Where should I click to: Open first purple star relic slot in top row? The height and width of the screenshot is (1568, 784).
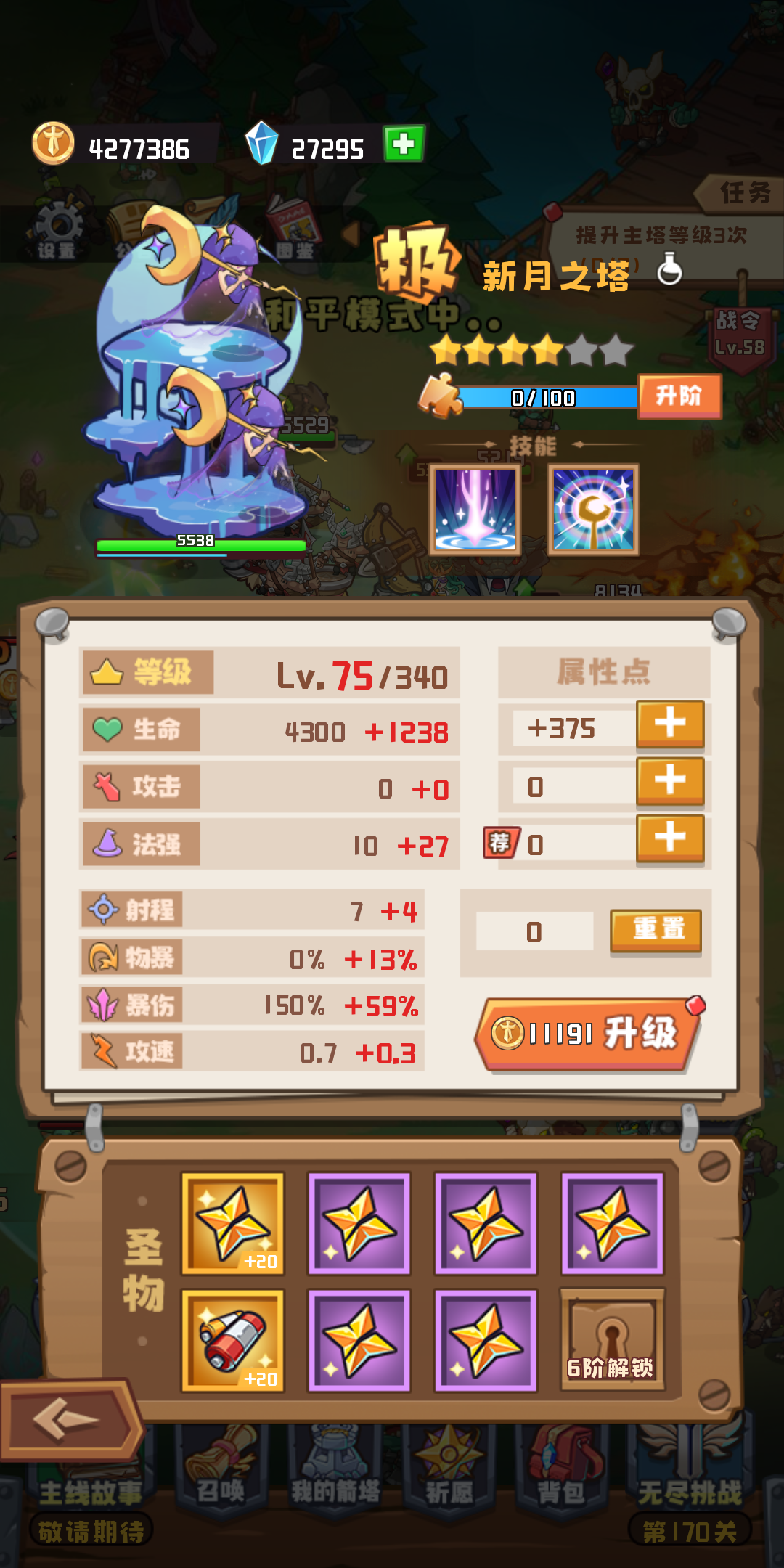[x=359, y=1224]
